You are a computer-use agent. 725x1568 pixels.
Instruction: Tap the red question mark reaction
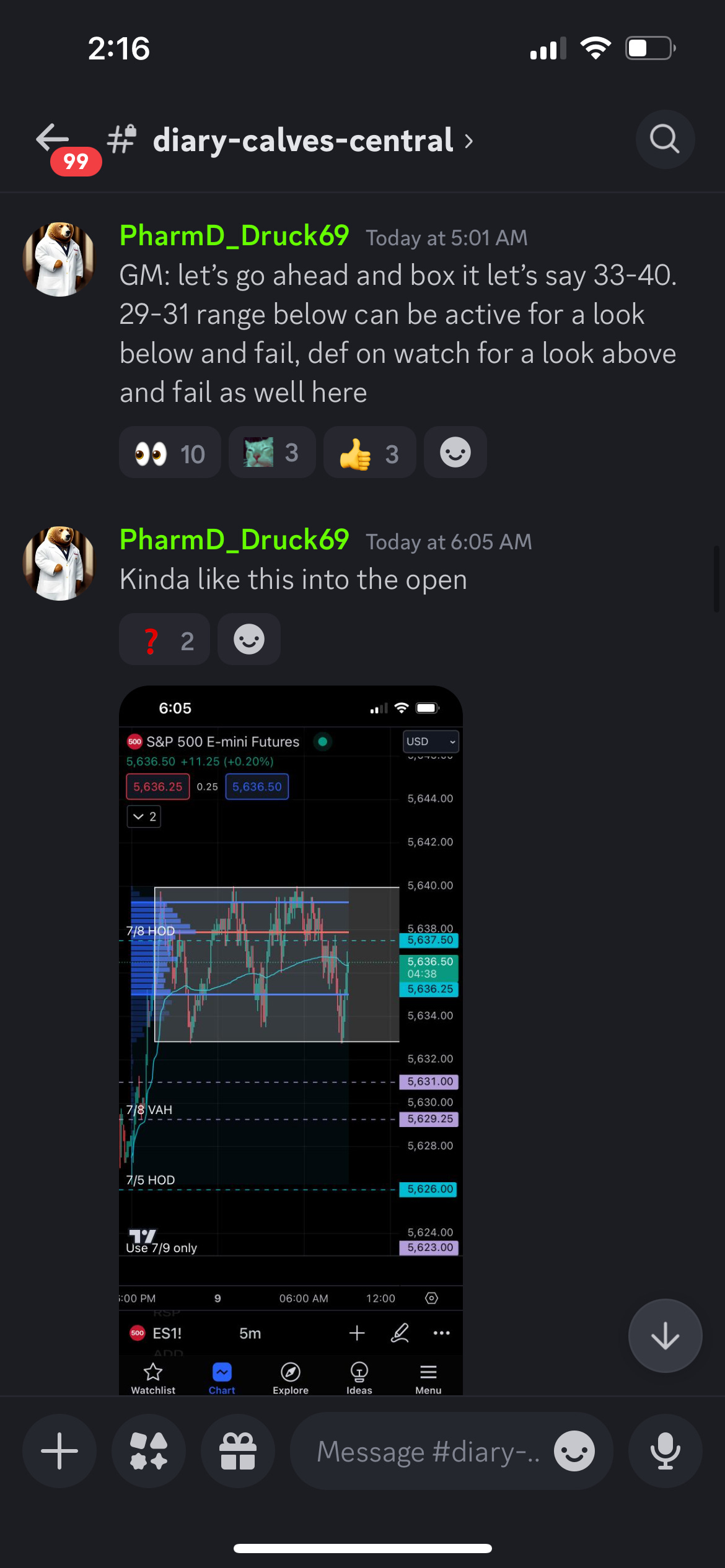tap(164, 640)
